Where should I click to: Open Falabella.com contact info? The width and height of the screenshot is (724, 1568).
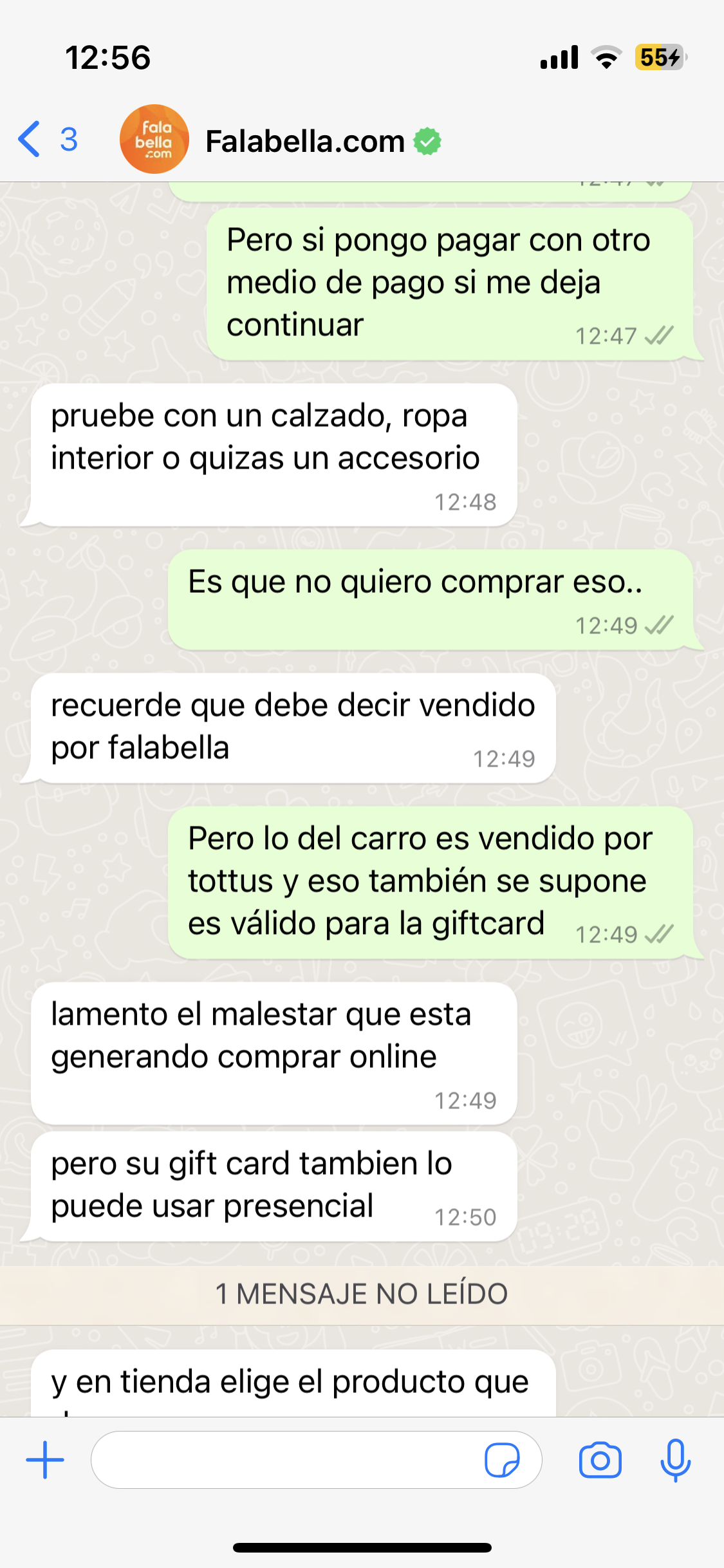point(305,141)
